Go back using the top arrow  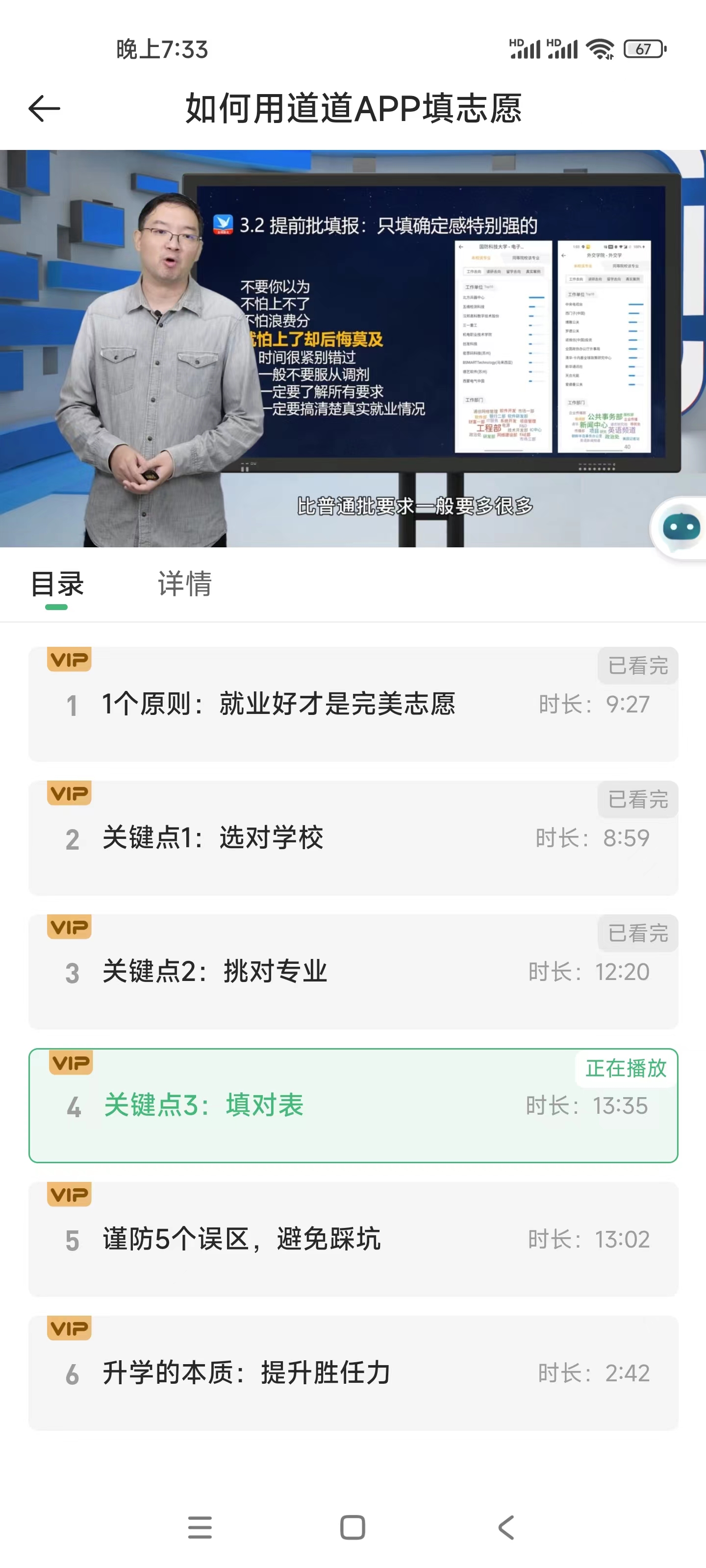tap(45, 109)
